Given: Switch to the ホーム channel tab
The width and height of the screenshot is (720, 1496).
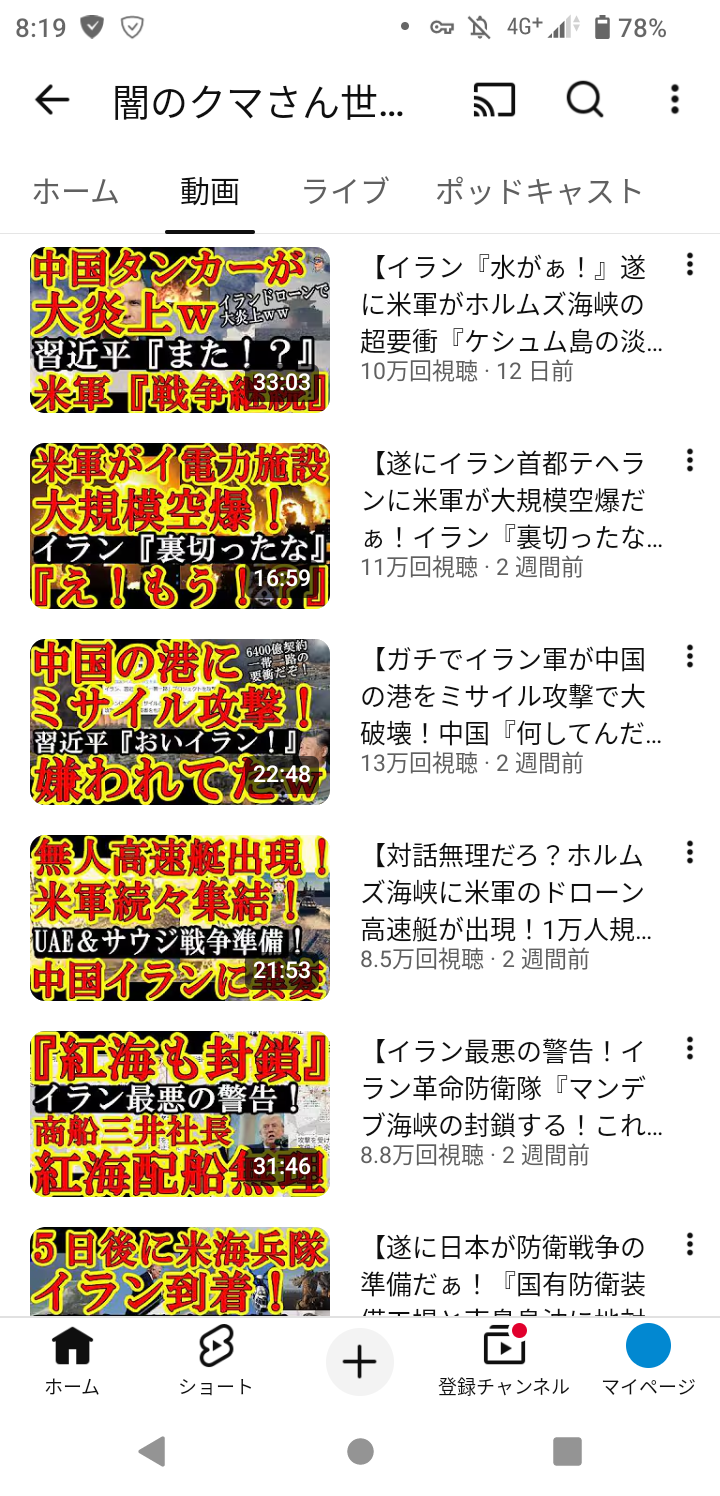Looking at the screenshot, I should click(x=76, y=191).
